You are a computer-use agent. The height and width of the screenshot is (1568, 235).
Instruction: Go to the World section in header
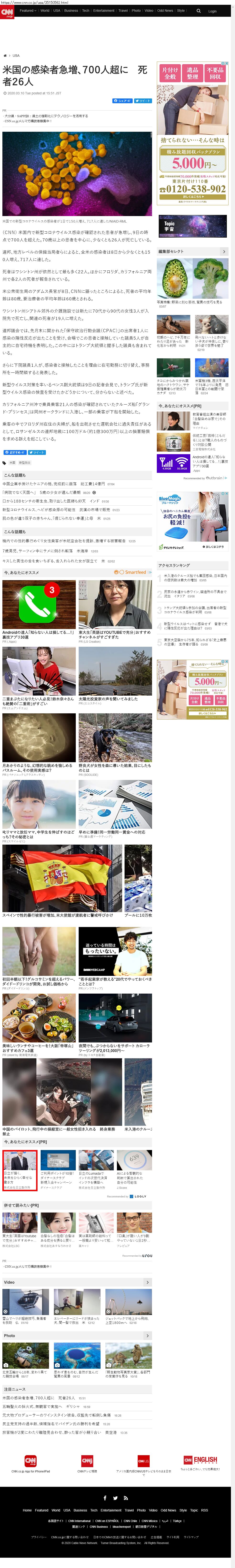45,10
